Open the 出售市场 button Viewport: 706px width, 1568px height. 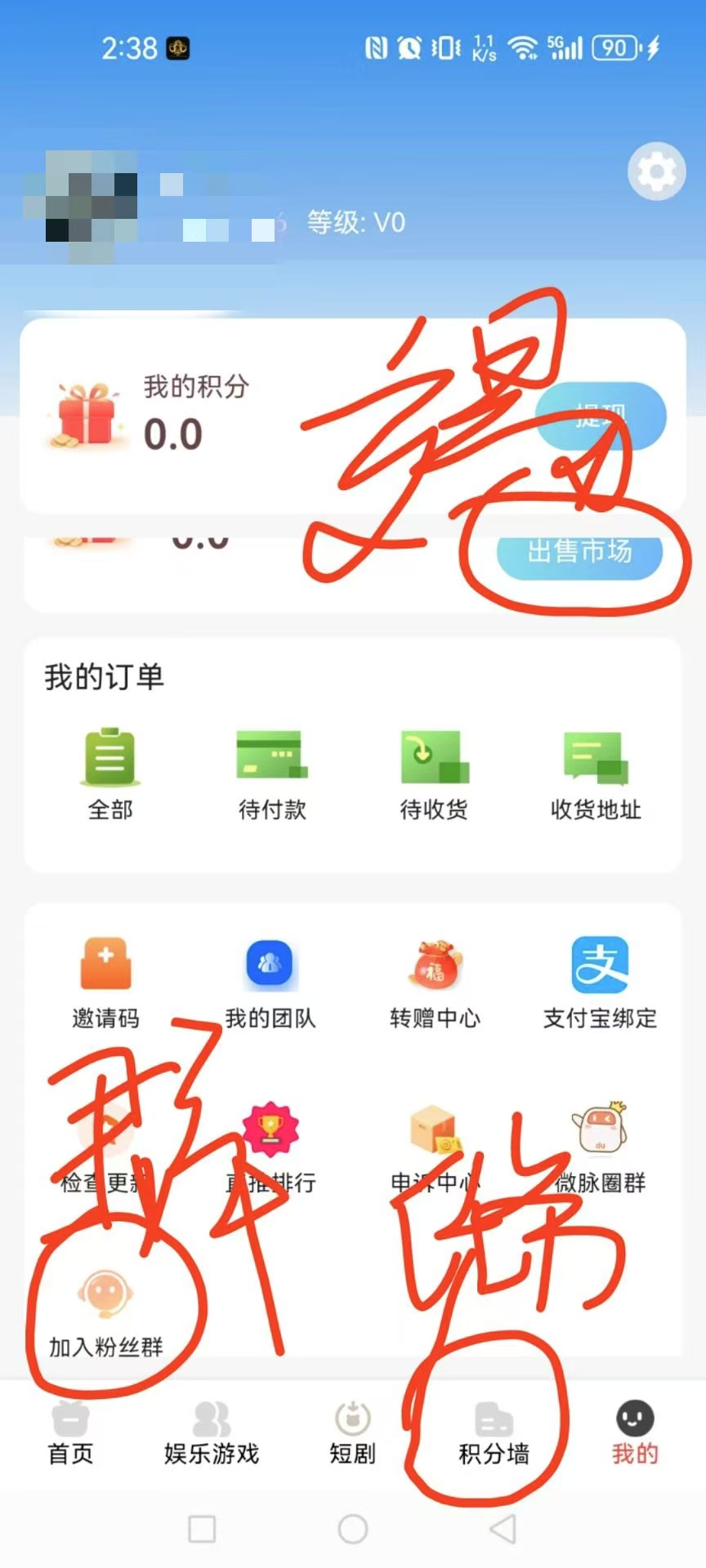point(579,552)
